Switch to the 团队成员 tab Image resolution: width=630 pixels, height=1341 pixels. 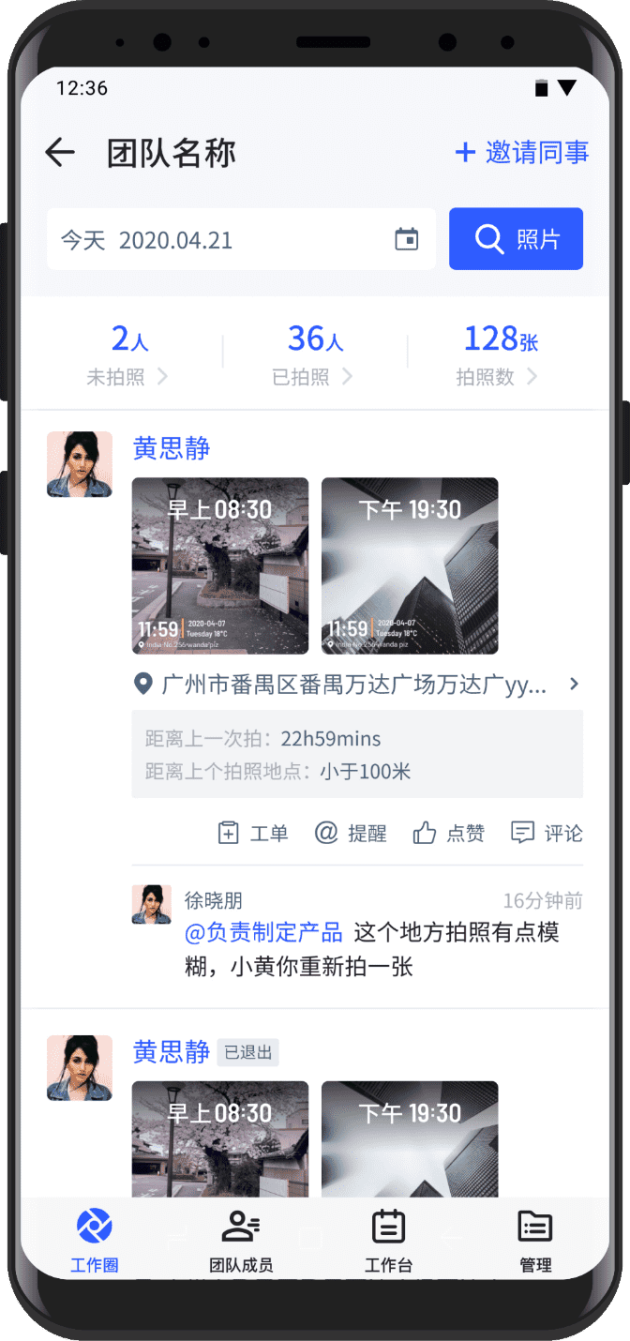pyautogui.click(x=240, y=1240)
